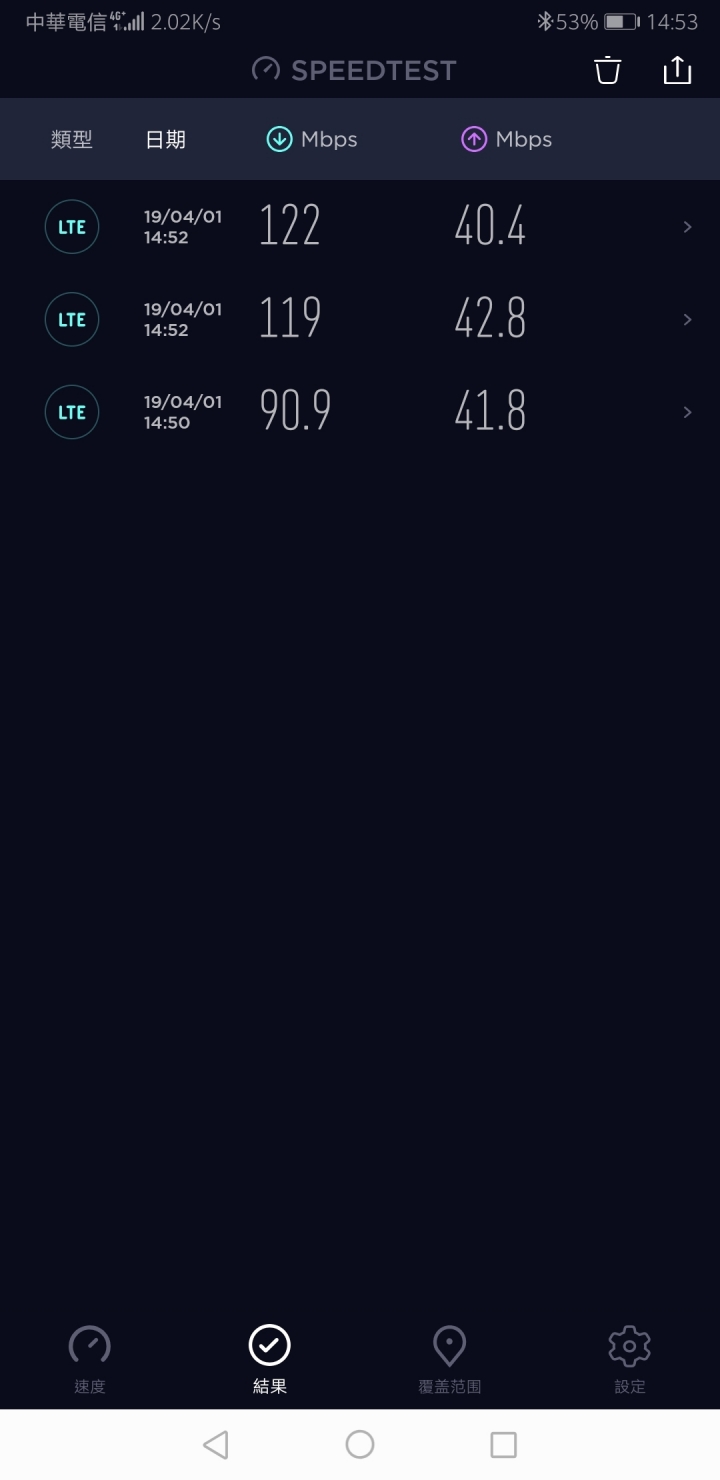Open the 119 Mbps download result
Screen dimensions: 720x1480
coord(360,319)
